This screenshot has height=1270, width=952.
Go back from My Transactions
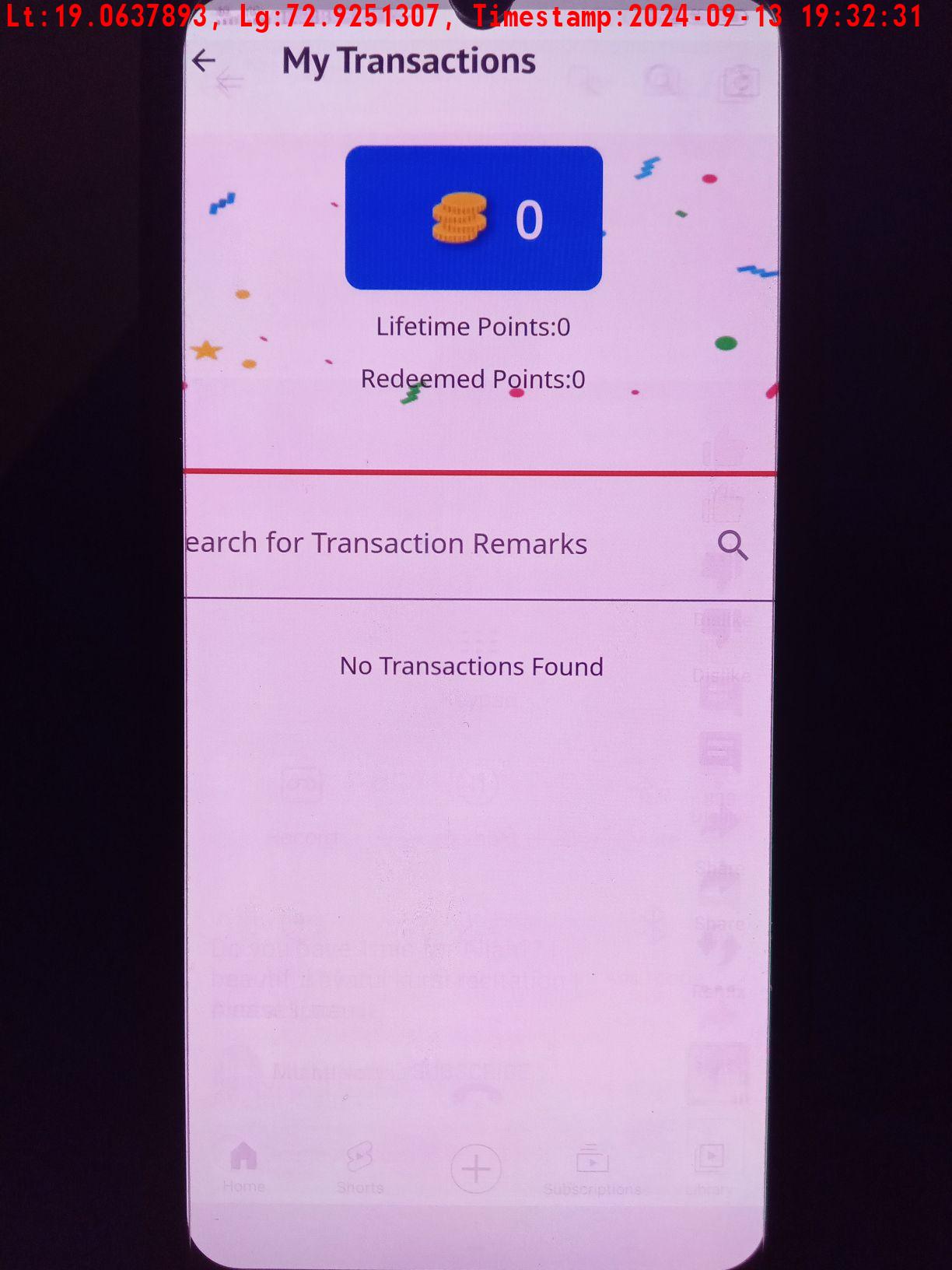pyautogui.click(x=204, y=61)
